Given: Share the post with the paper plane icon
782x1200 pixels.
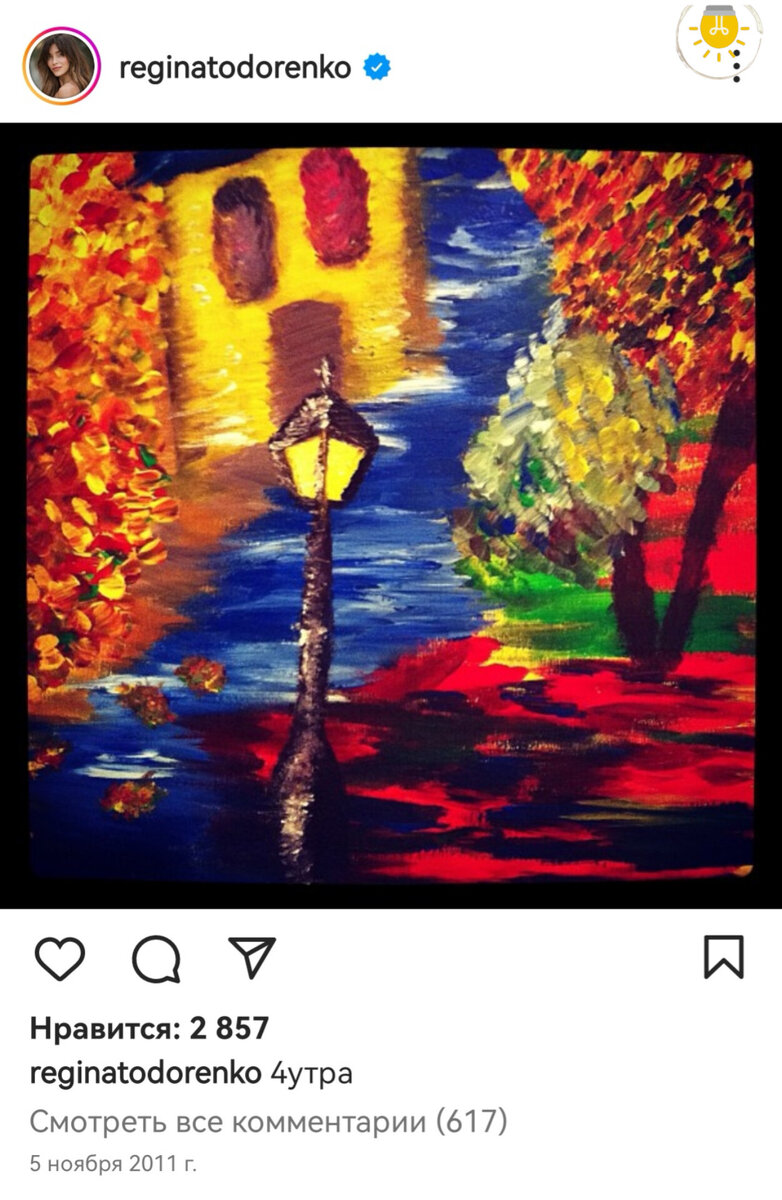Looking at the screenshot, I should pos(251,957).
